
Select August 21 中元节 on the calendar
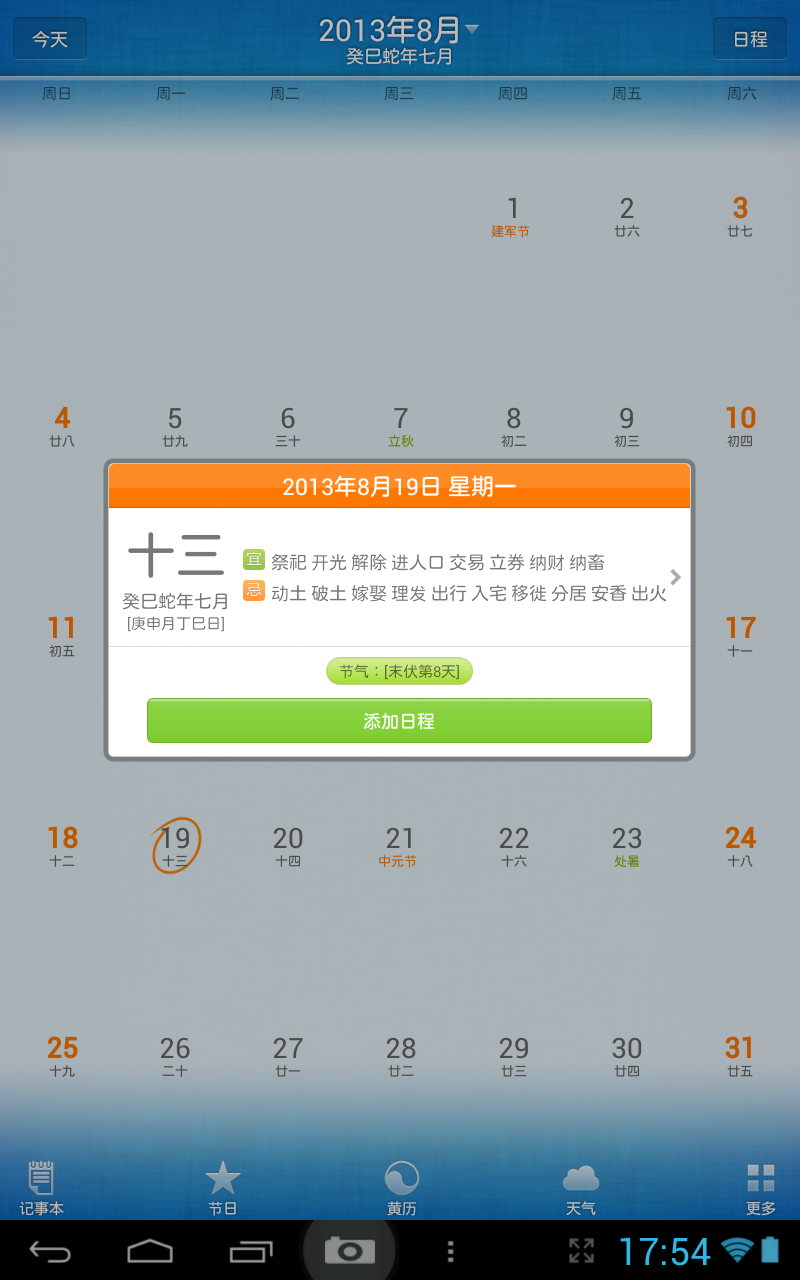coord(399,845)
